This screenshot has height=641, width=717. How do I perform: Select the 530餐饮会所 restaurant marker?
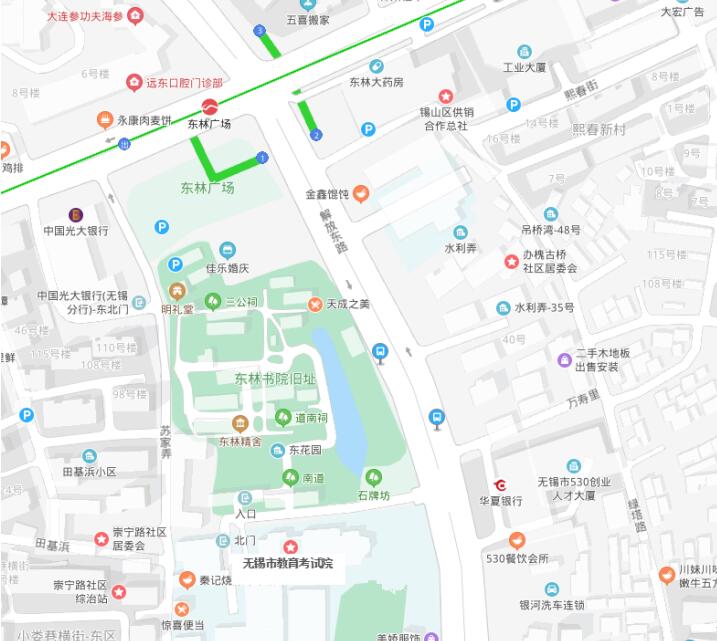pos(516,541)
